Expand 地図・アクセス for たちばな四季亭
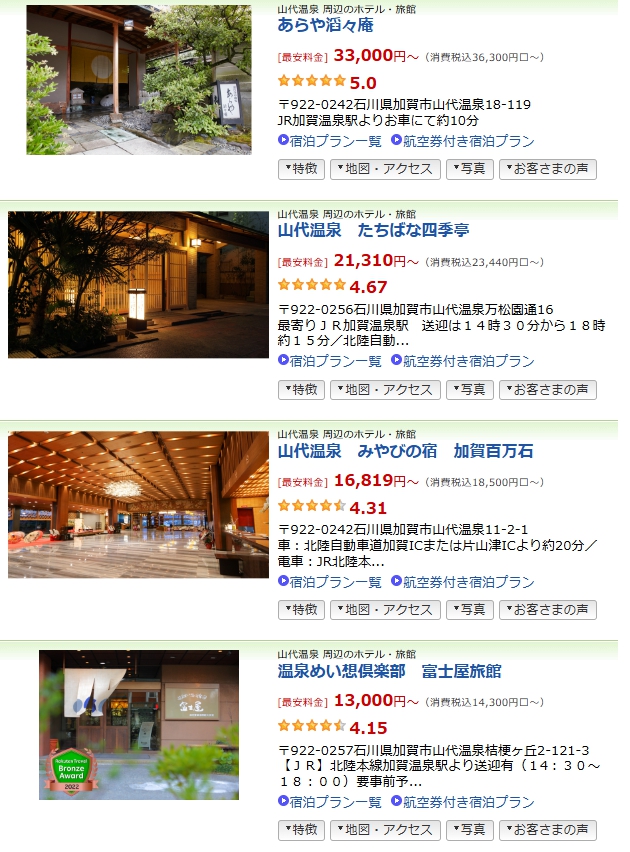The image size is (630, 852). click(384, 389)
